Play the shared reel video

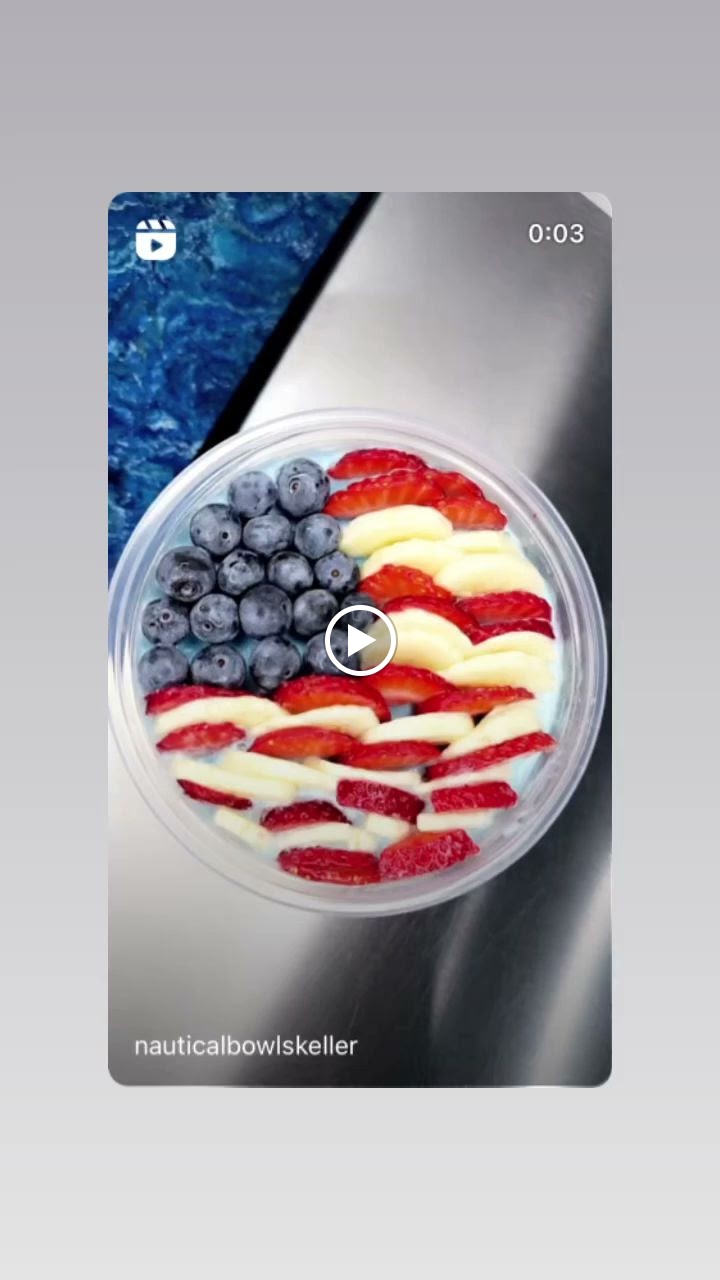pyautogui.click(x=360, y=640)
